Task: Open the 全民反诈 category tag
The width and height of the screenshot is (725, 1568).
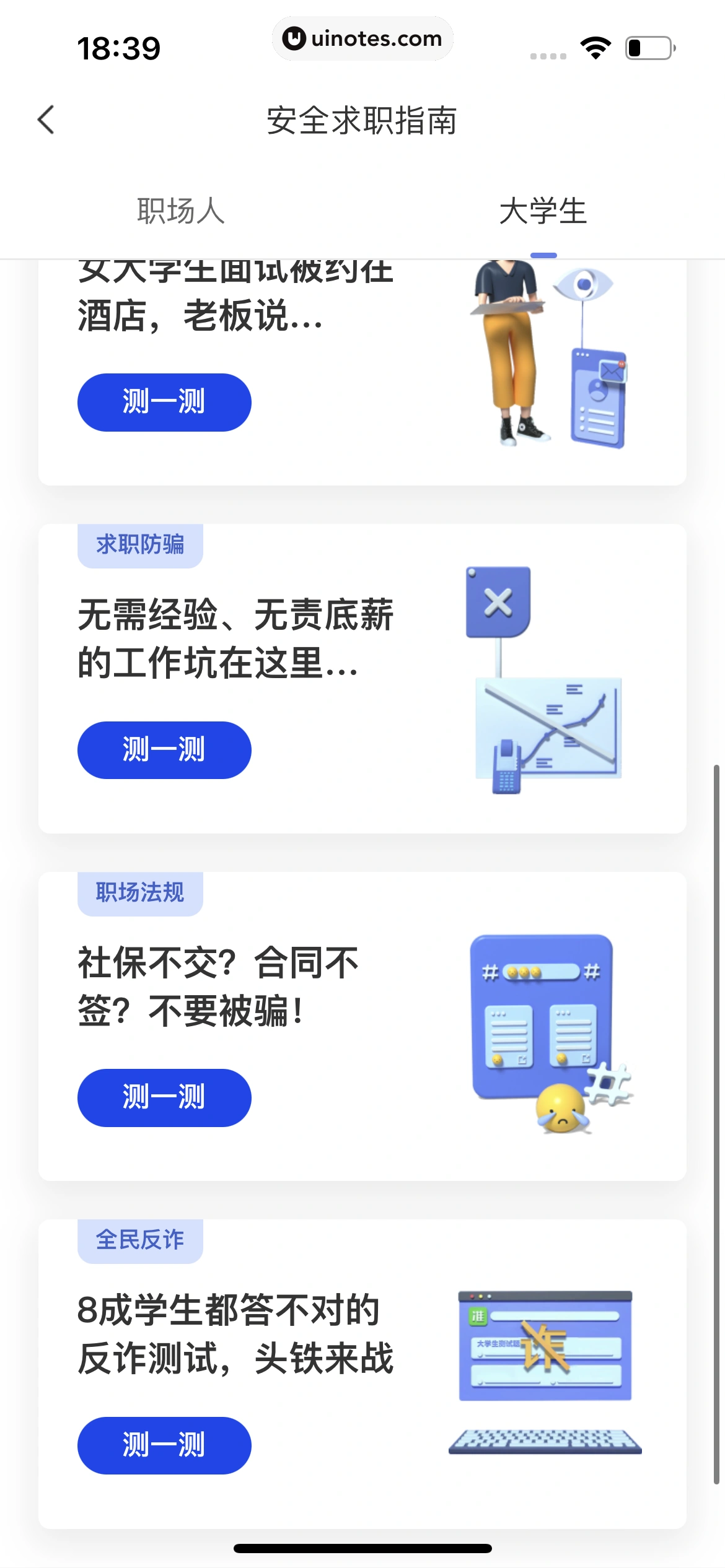Action: pyautogui.click(x=140, y=1239)
